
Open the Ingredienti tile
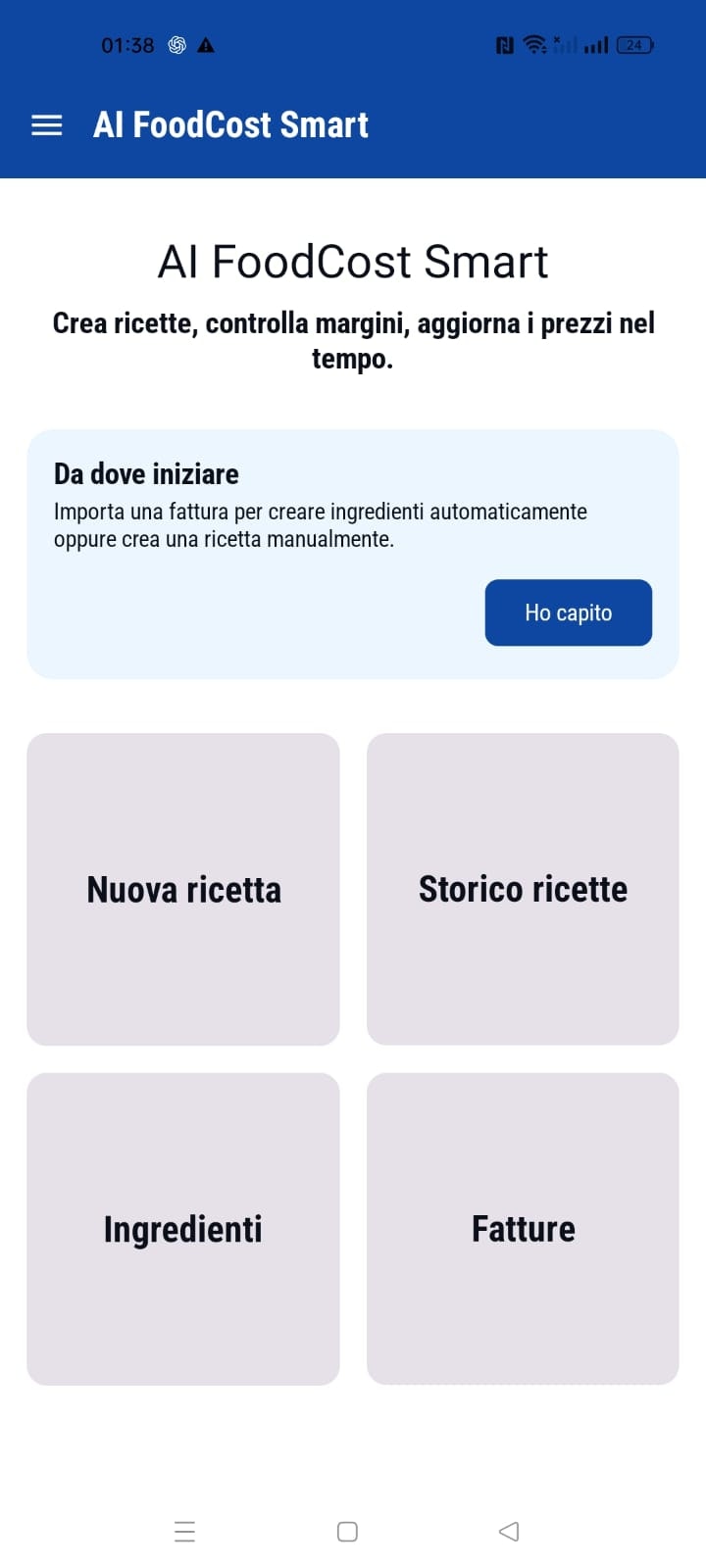183,1229
